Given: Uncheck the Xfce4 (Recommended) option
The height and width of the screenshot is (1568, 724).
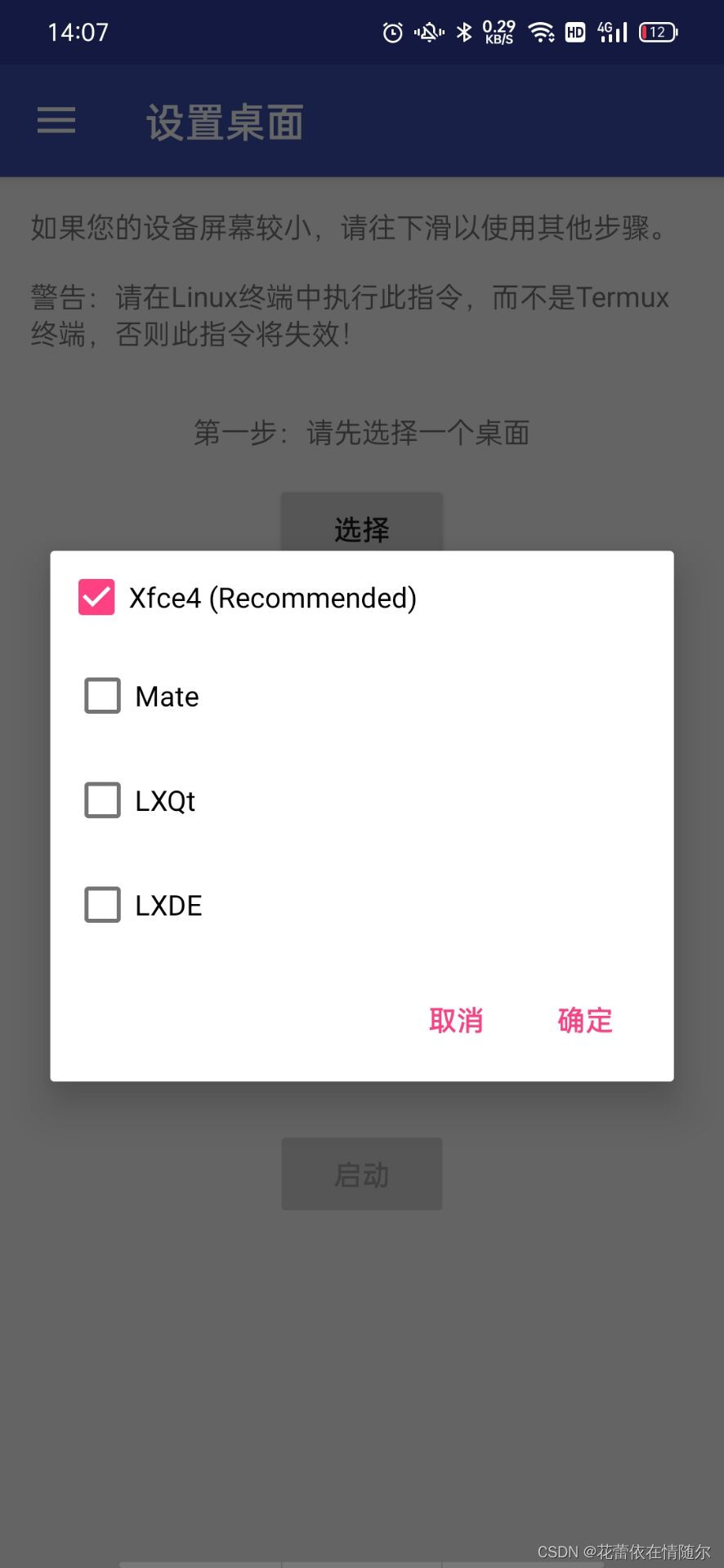Looking at the screenshot, I should click(96, 597).
